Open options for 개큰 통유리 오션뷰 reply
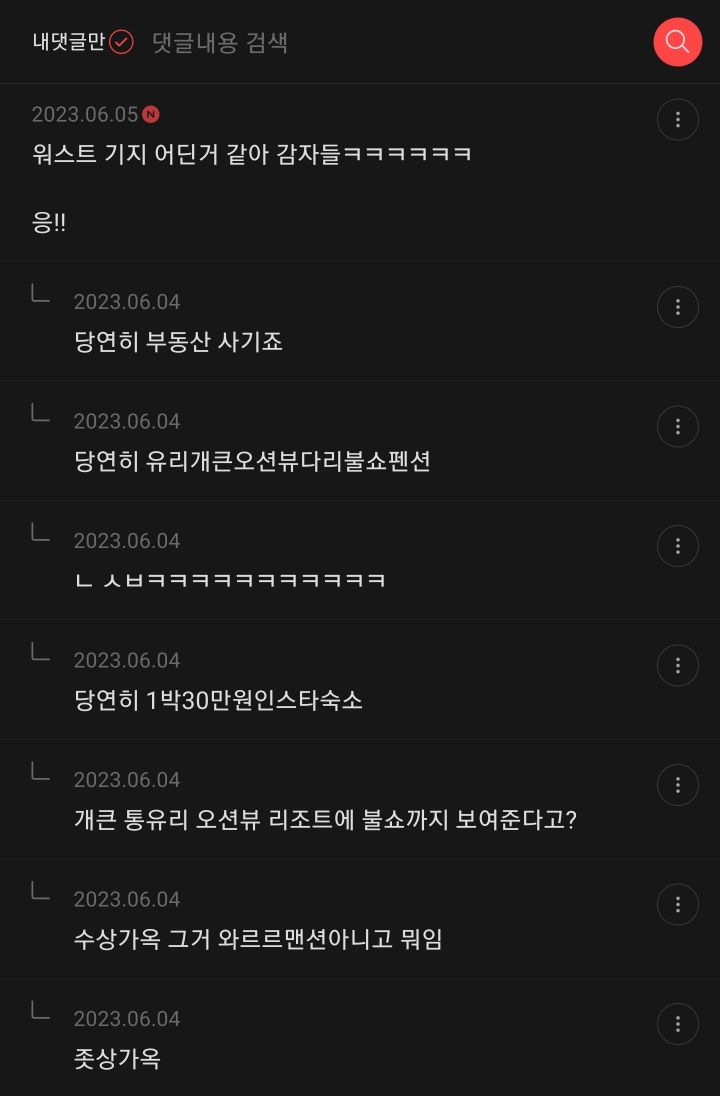Image resolution: width=720 pixels, height=1096 pixels. (677, 785)
